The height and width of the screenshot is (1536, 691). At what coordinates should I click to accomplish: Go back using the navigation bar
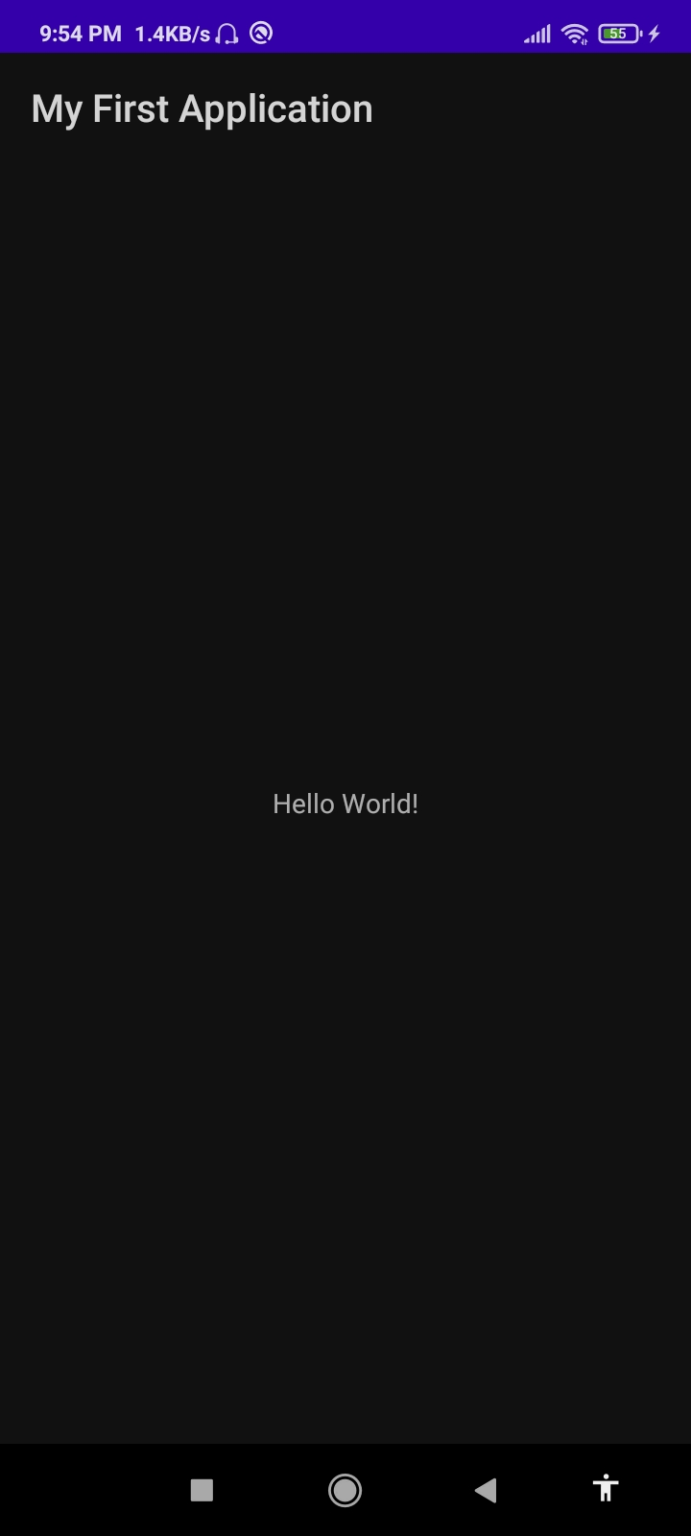486,1490
